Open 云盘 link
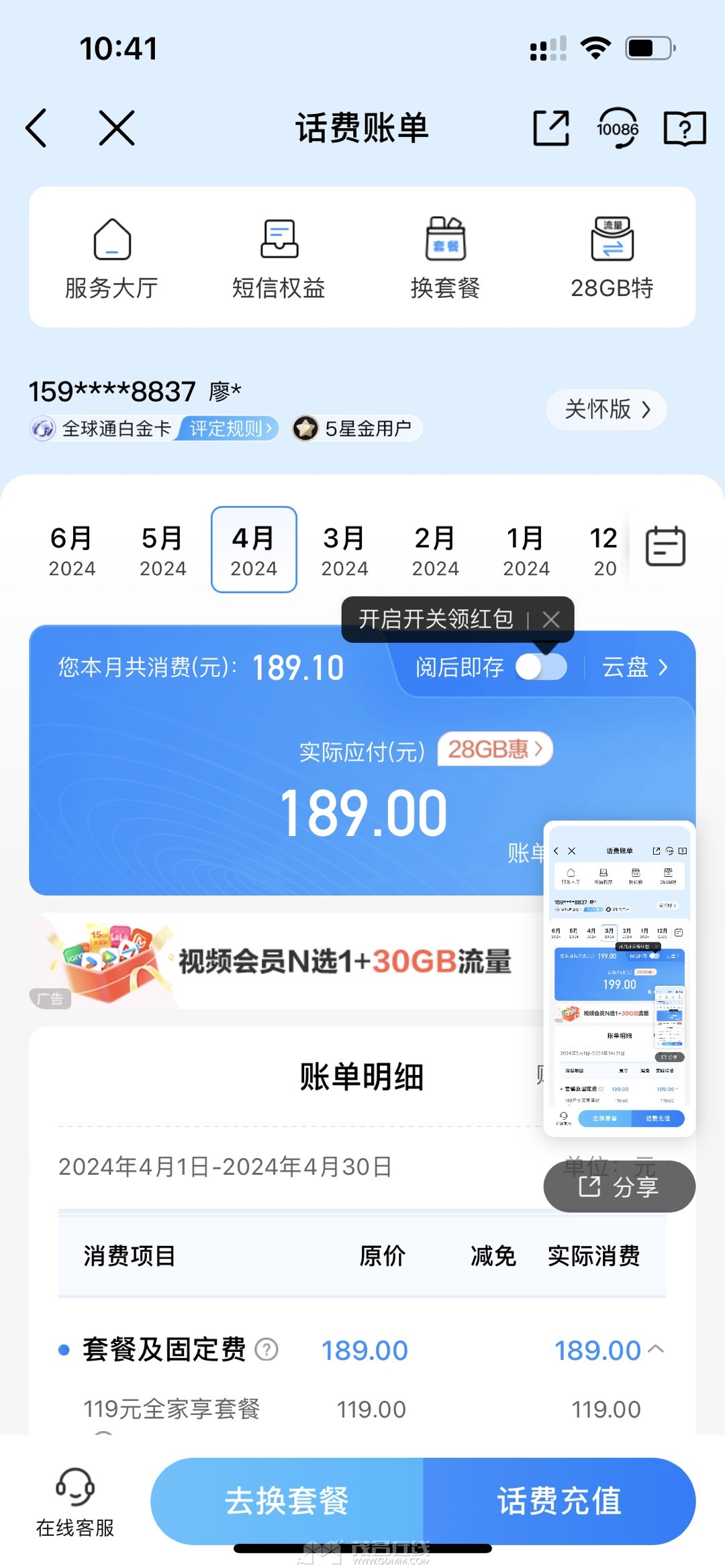Screen dimensions: 725x1568 [634, 667]
